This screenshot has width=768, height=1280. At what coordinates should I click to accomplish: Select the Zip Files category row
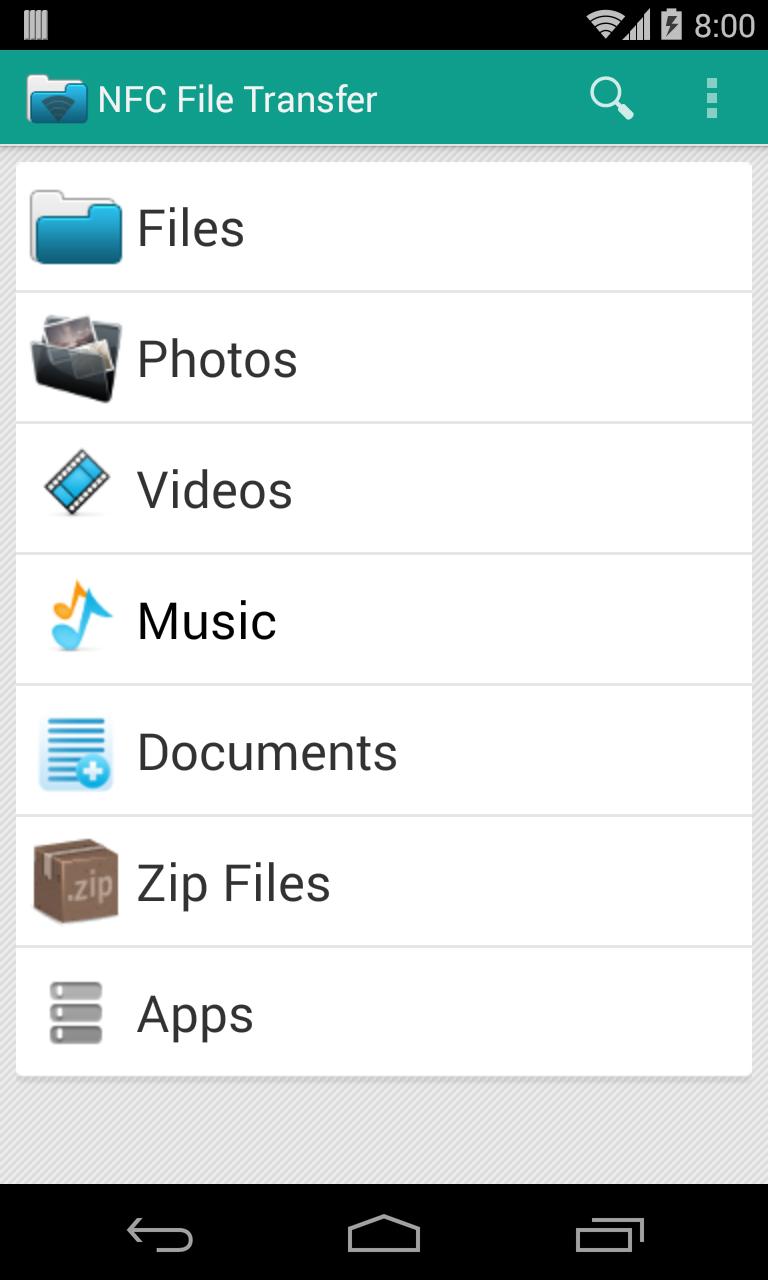(384, 881)
